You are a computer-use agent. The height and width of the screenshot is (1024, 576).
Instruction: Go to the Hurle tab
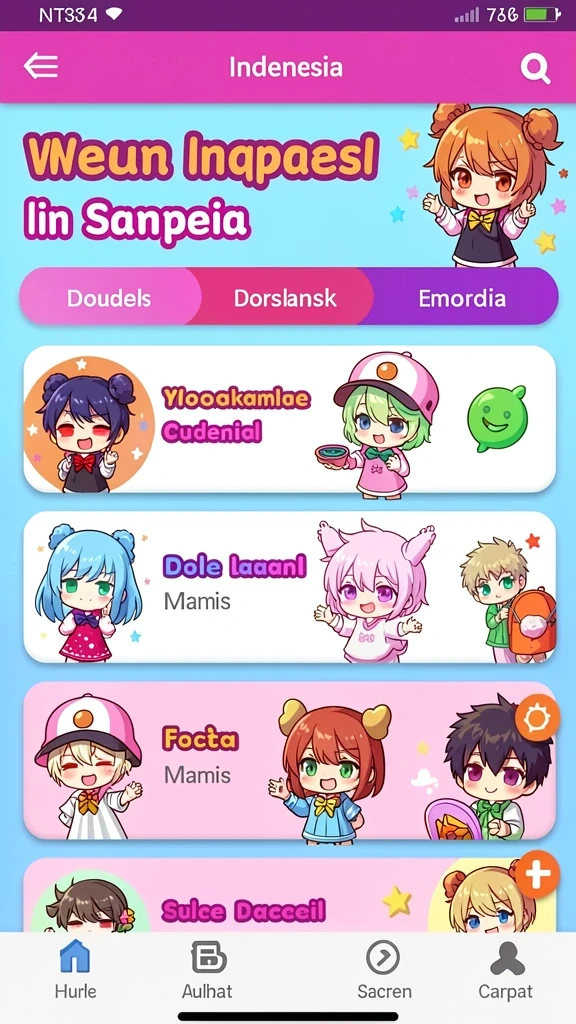coord(75,970)
